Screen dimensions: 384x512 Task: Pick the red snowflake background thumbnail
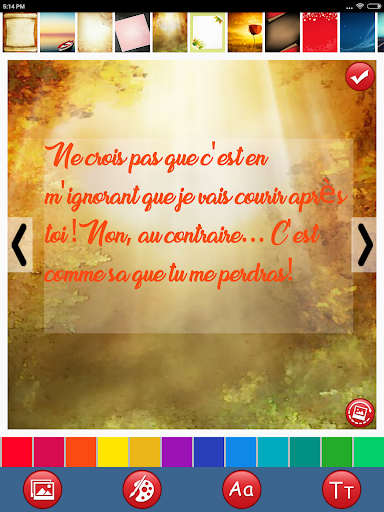tap(320, 32)
